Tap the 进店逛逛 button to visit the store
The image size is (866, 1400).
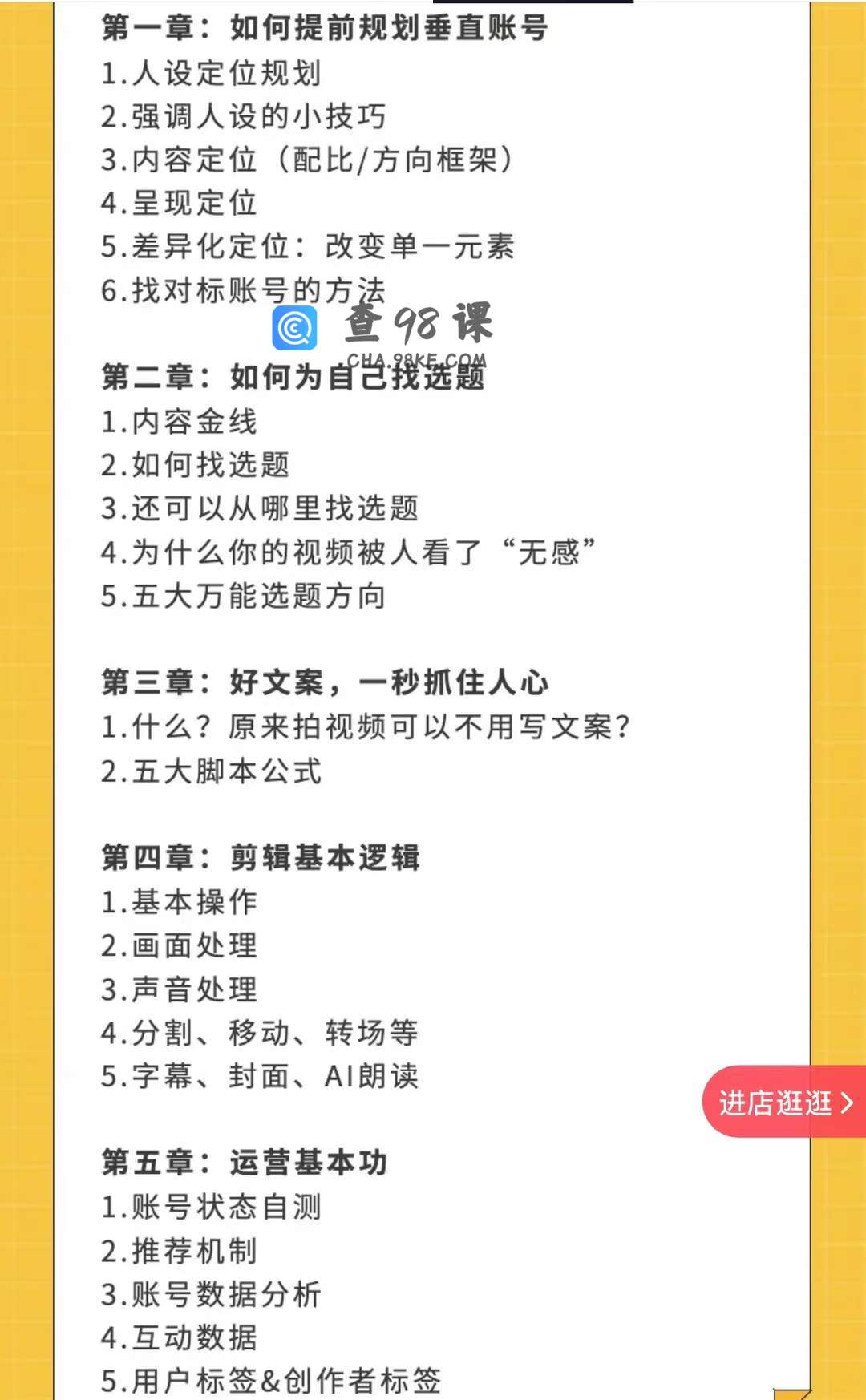[x=785, y=1102]
